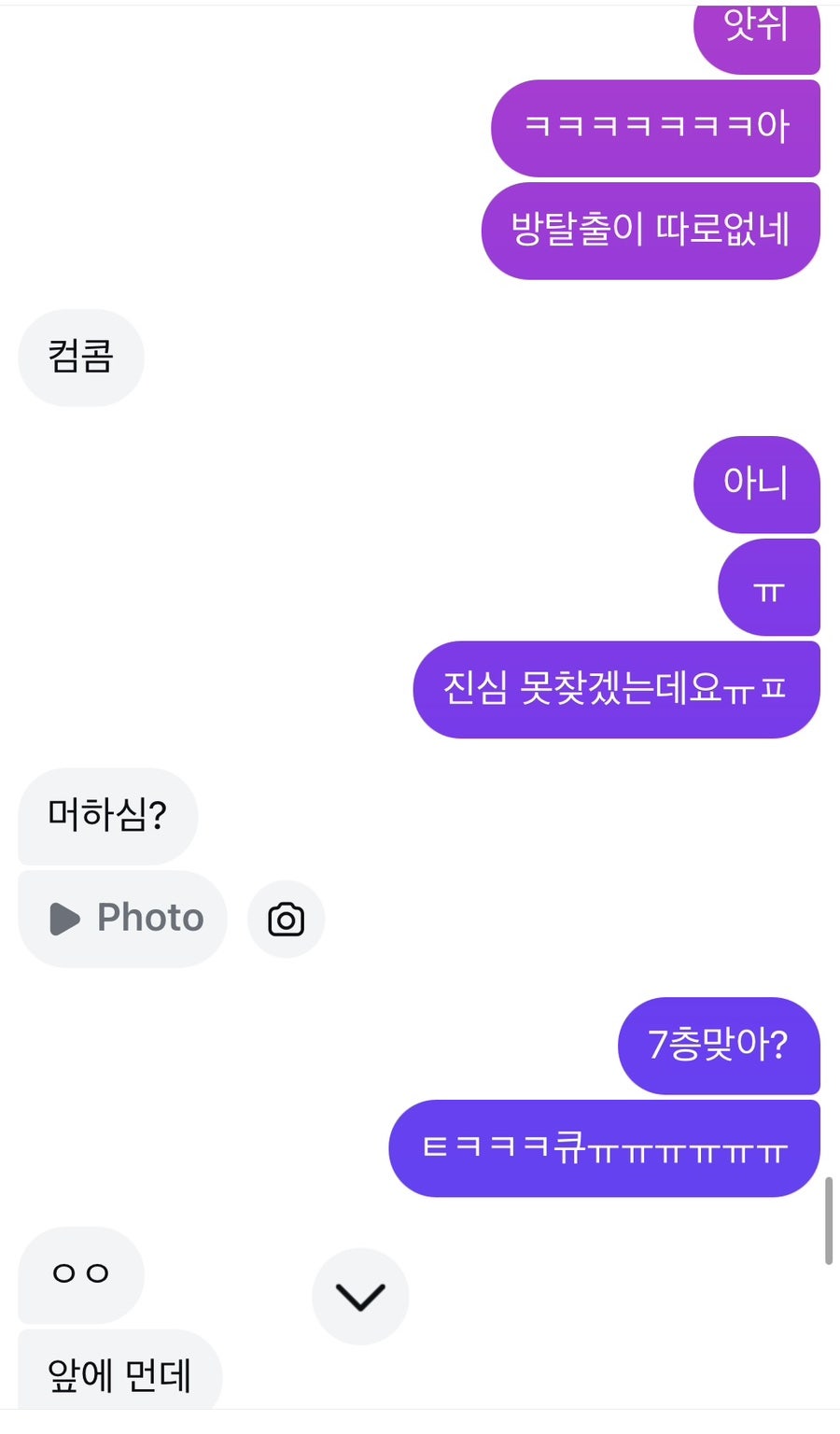Tap the play icon on the Photo message
This screenshot has width=840, height=1434.
coord(63,918)
